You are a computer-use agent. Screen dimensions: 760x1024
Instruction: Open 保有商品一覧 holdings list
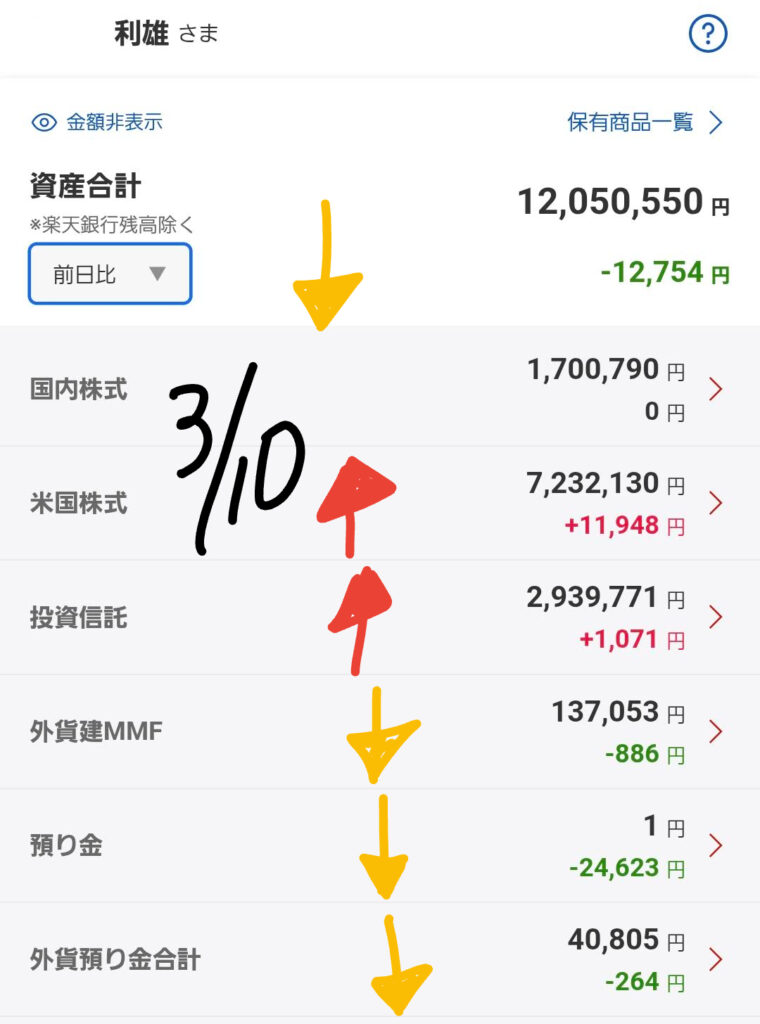point(645,123)
